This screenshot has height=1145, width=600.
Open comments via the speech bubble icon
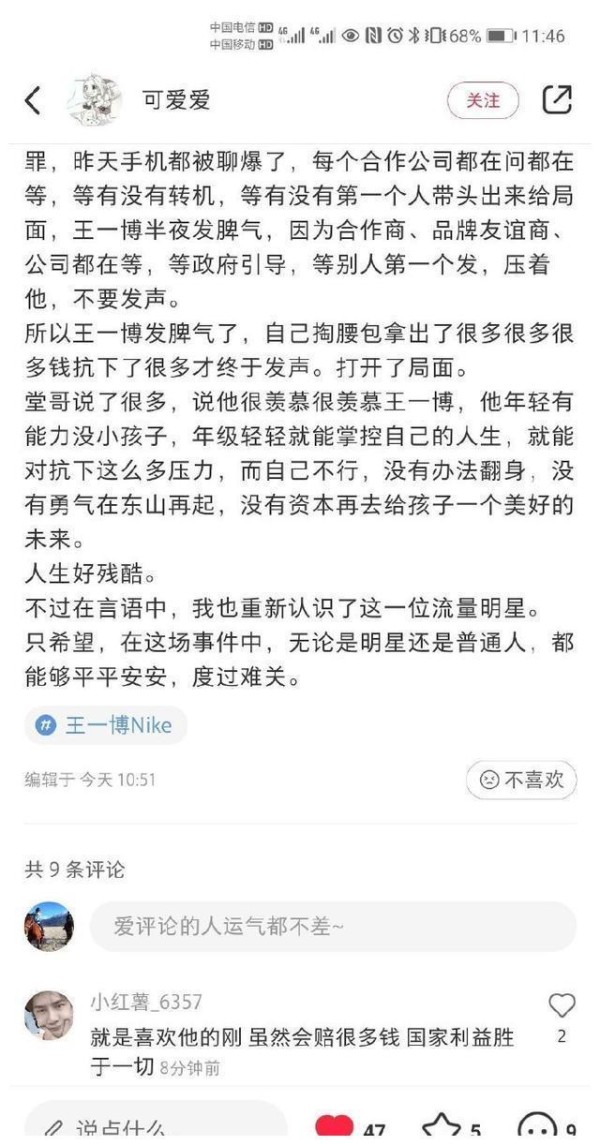538,1130
